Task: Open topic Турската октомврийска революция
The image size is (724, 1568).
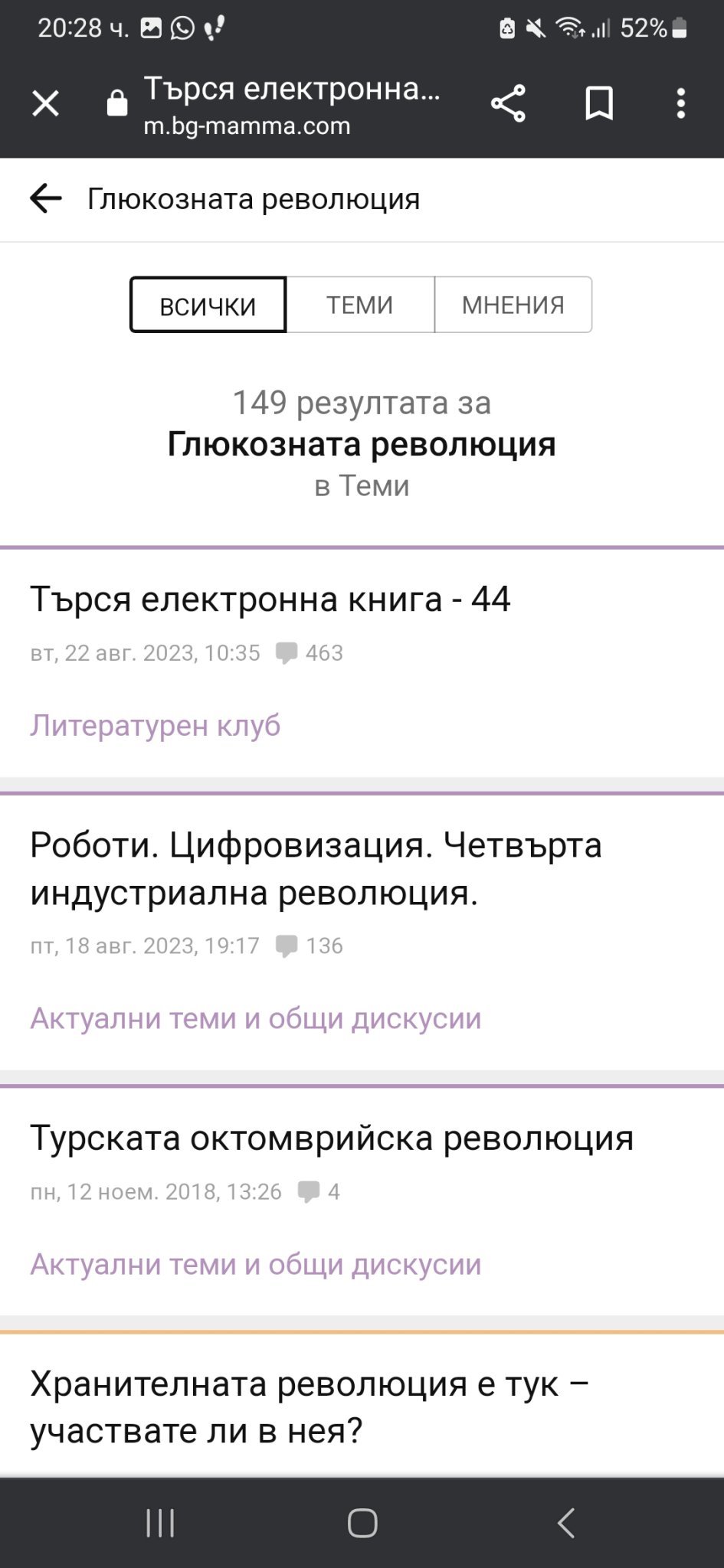Action: tap(332, 1138)
